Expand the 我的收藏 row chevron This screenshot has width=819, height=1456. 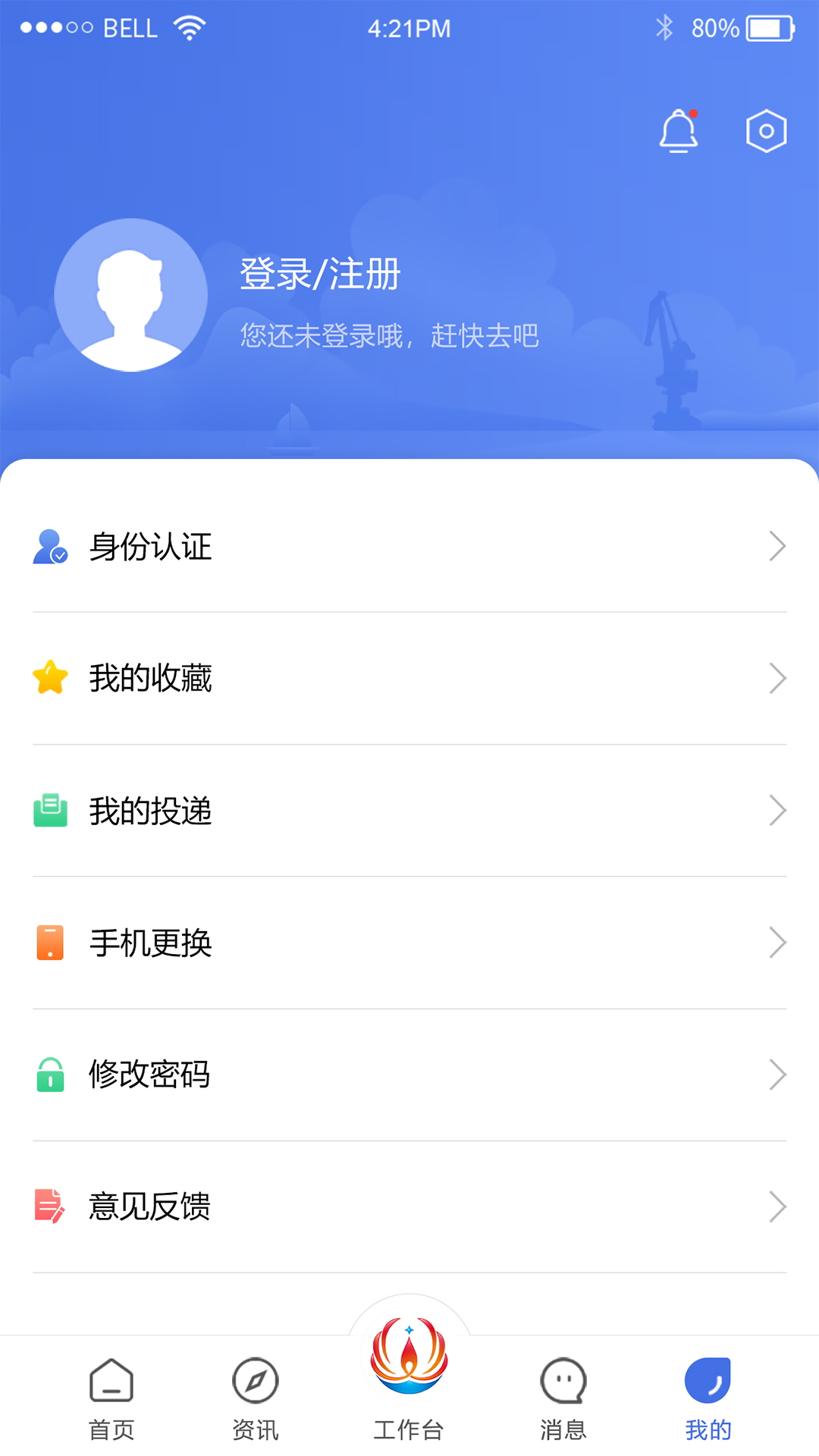(778, 677)
